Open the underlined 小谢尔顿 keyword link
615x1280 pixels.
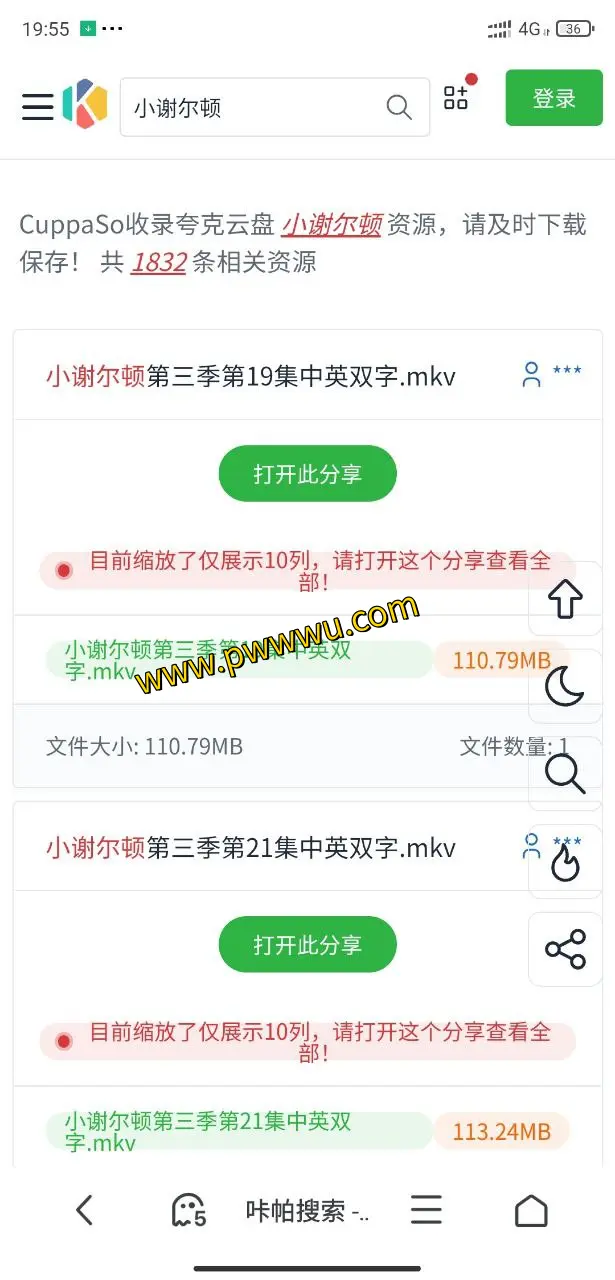point(331,224)
